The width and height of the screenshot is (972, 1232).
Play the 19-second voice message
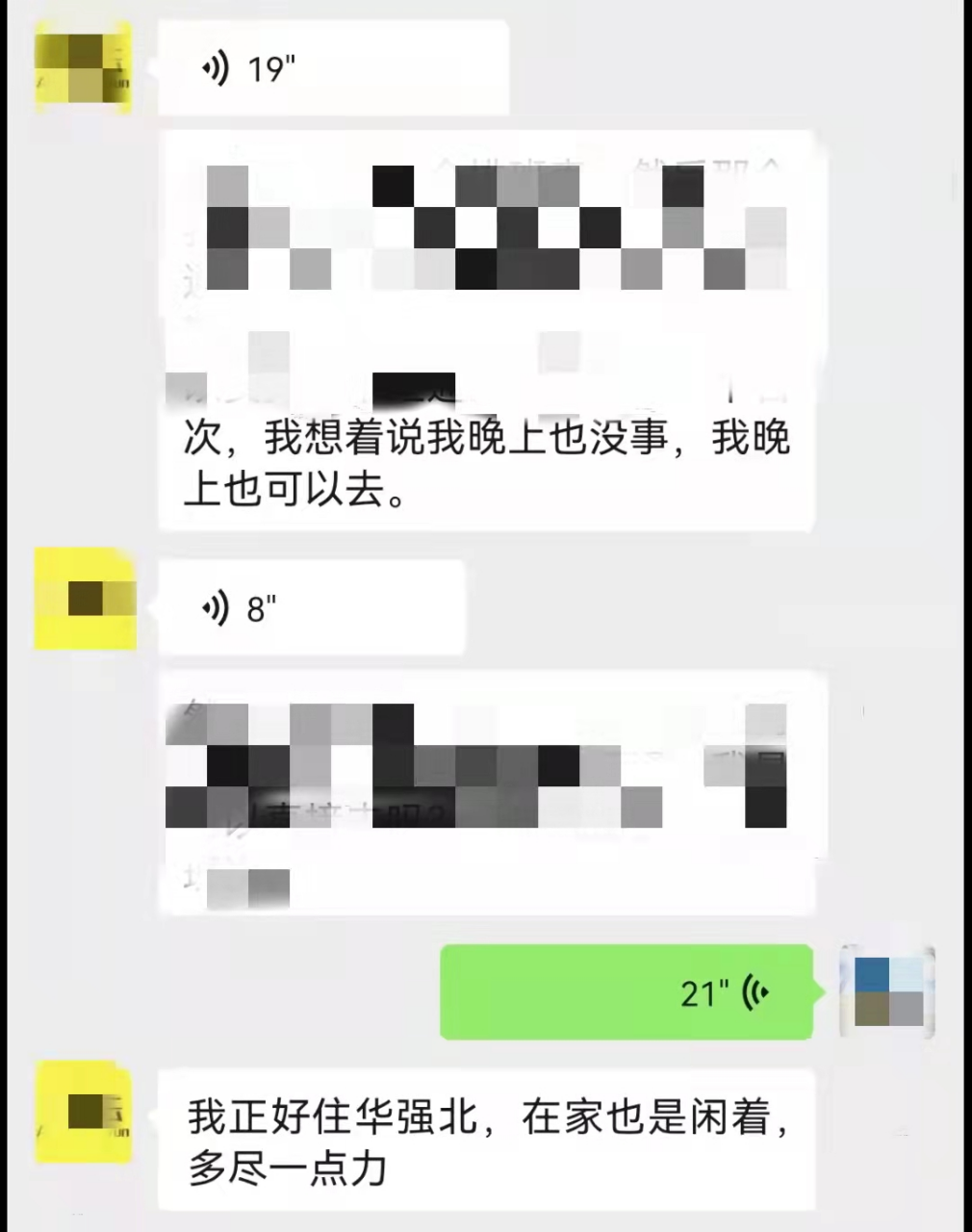click(x=332, y=69)
